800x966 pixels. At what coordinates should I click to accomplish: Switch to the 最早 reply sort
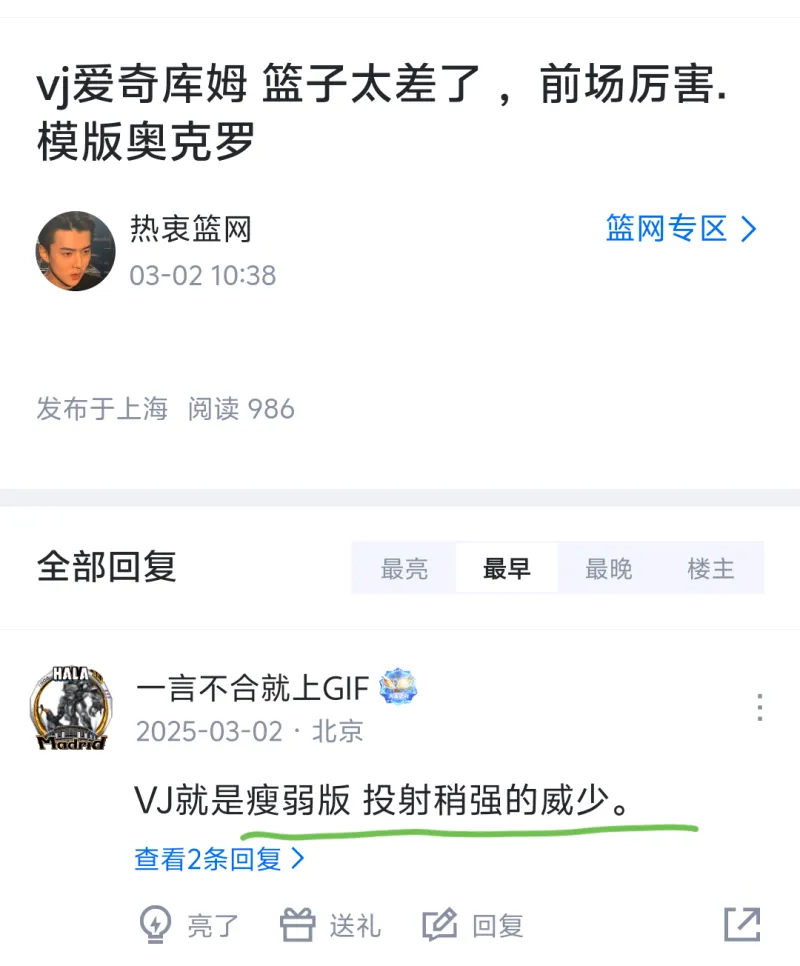pos(506,569)
